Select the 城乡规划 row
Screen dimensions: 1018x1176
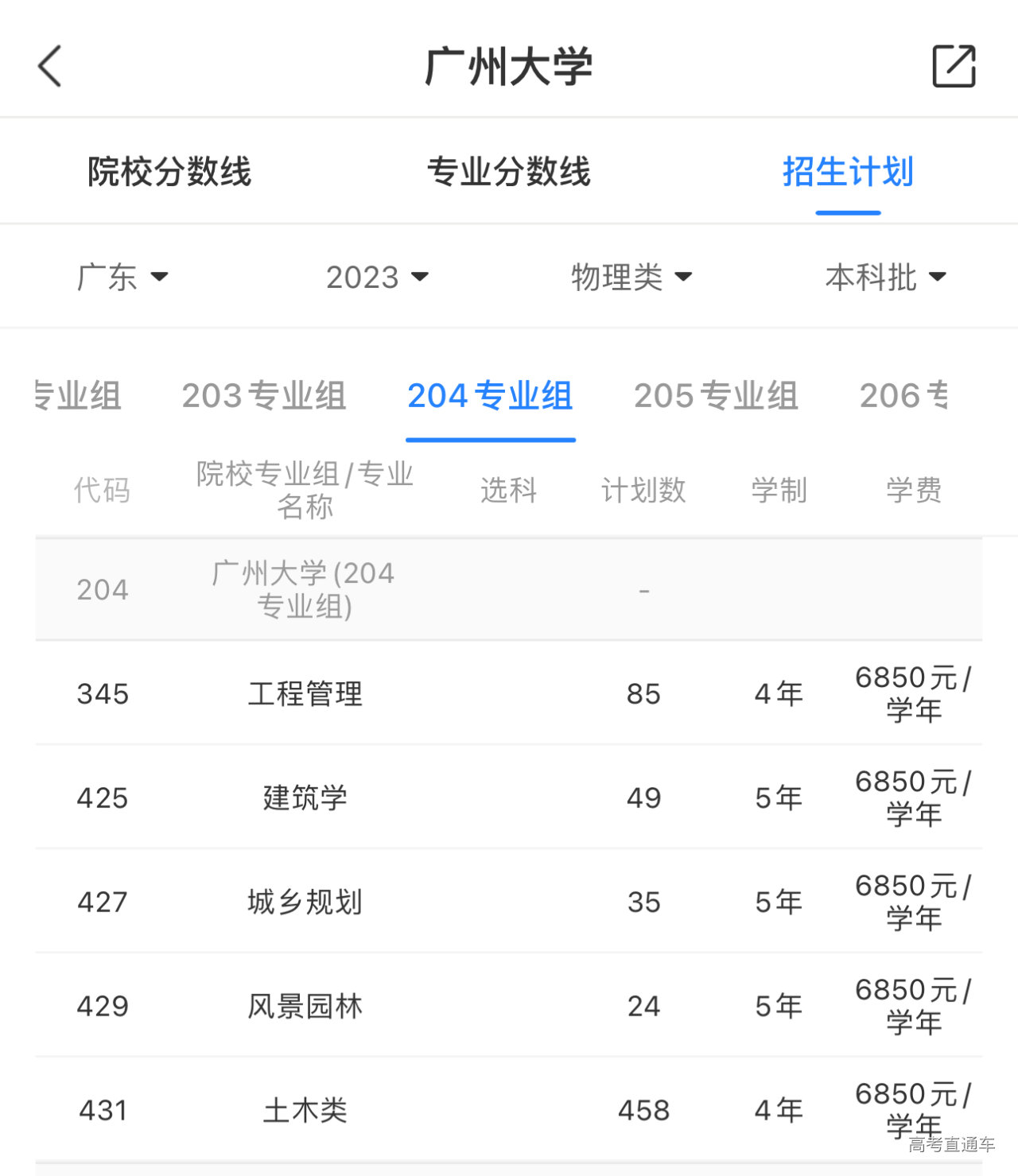(x=305, y=902)
